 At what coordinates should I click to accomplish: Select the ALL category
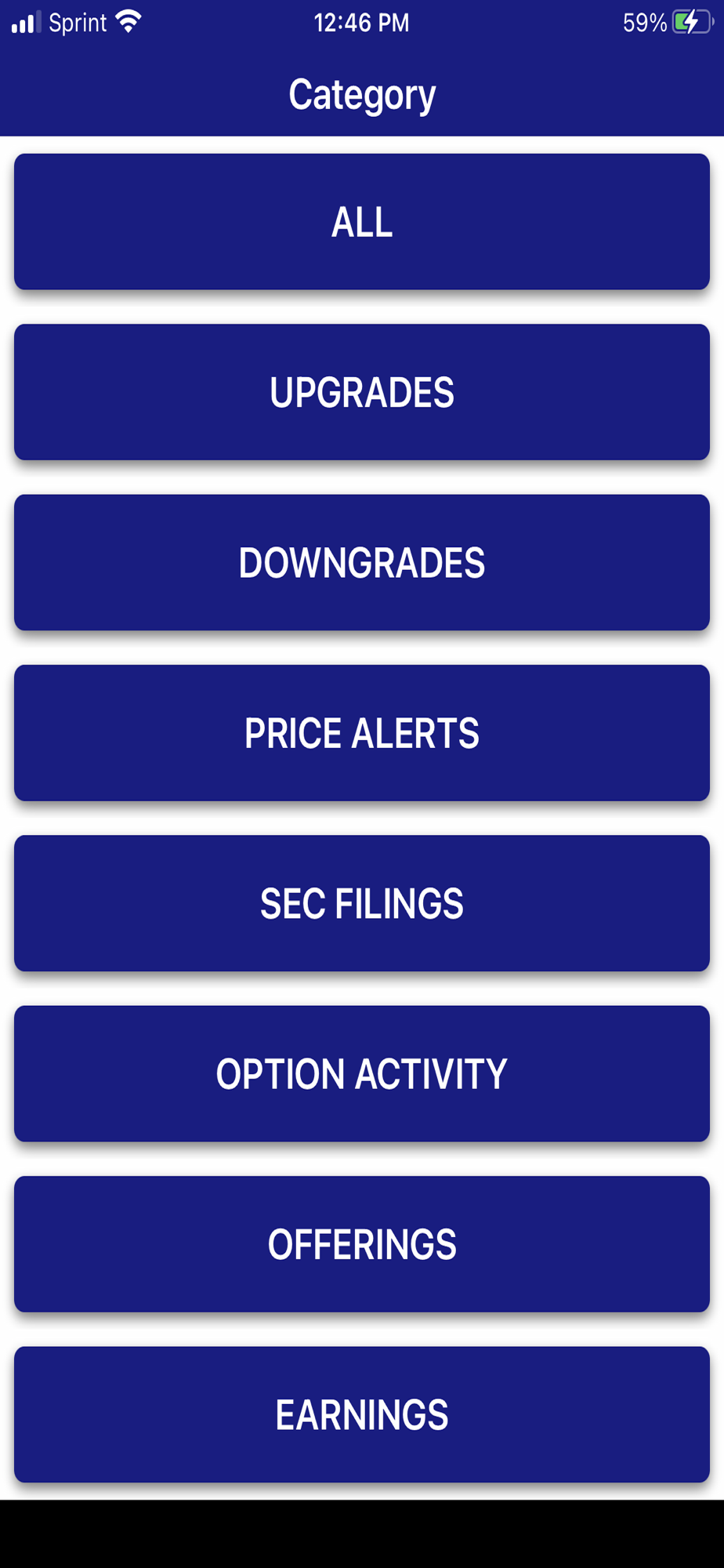(362, 222)
